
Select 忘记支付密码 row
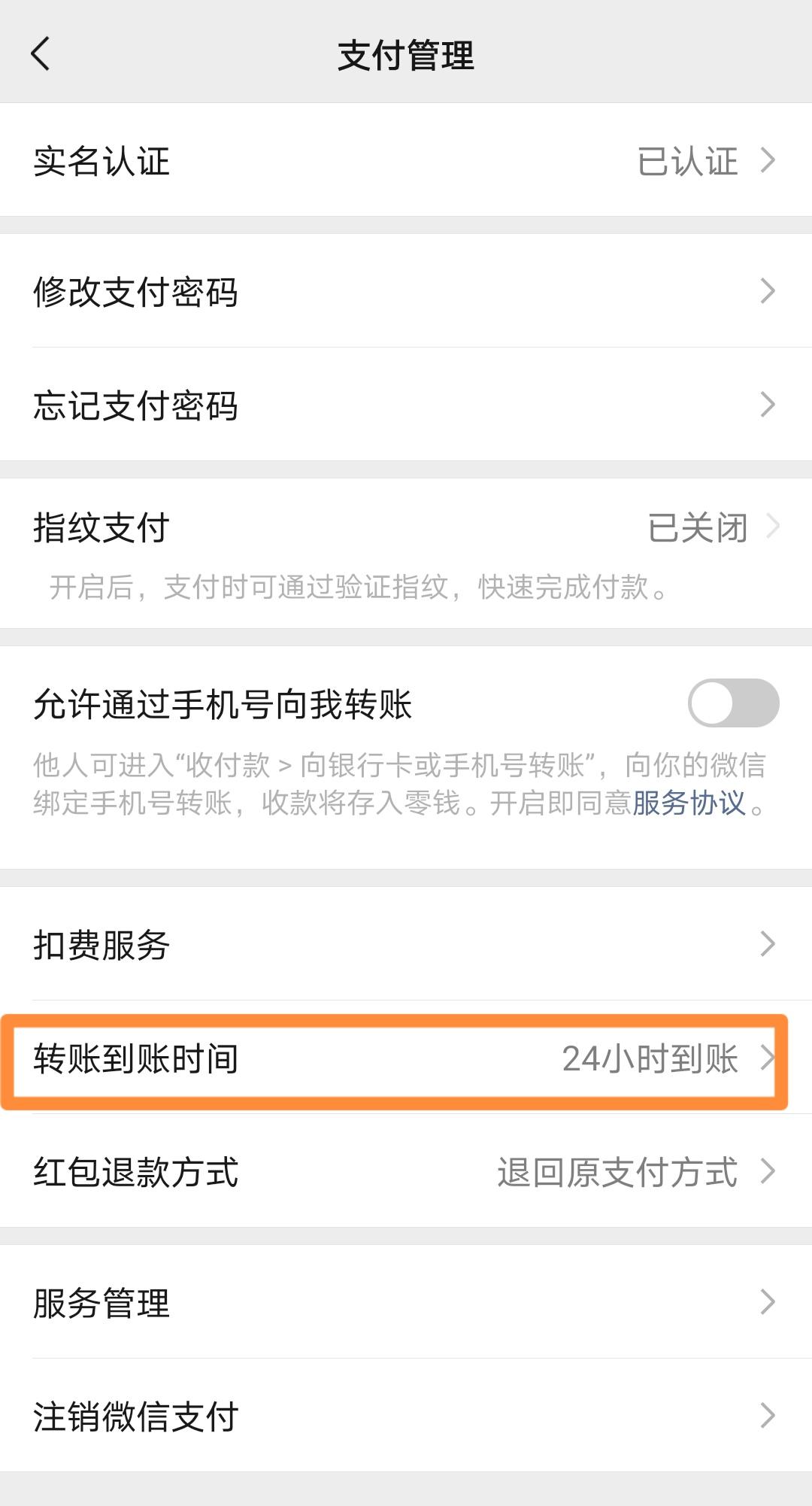point(406,405)
